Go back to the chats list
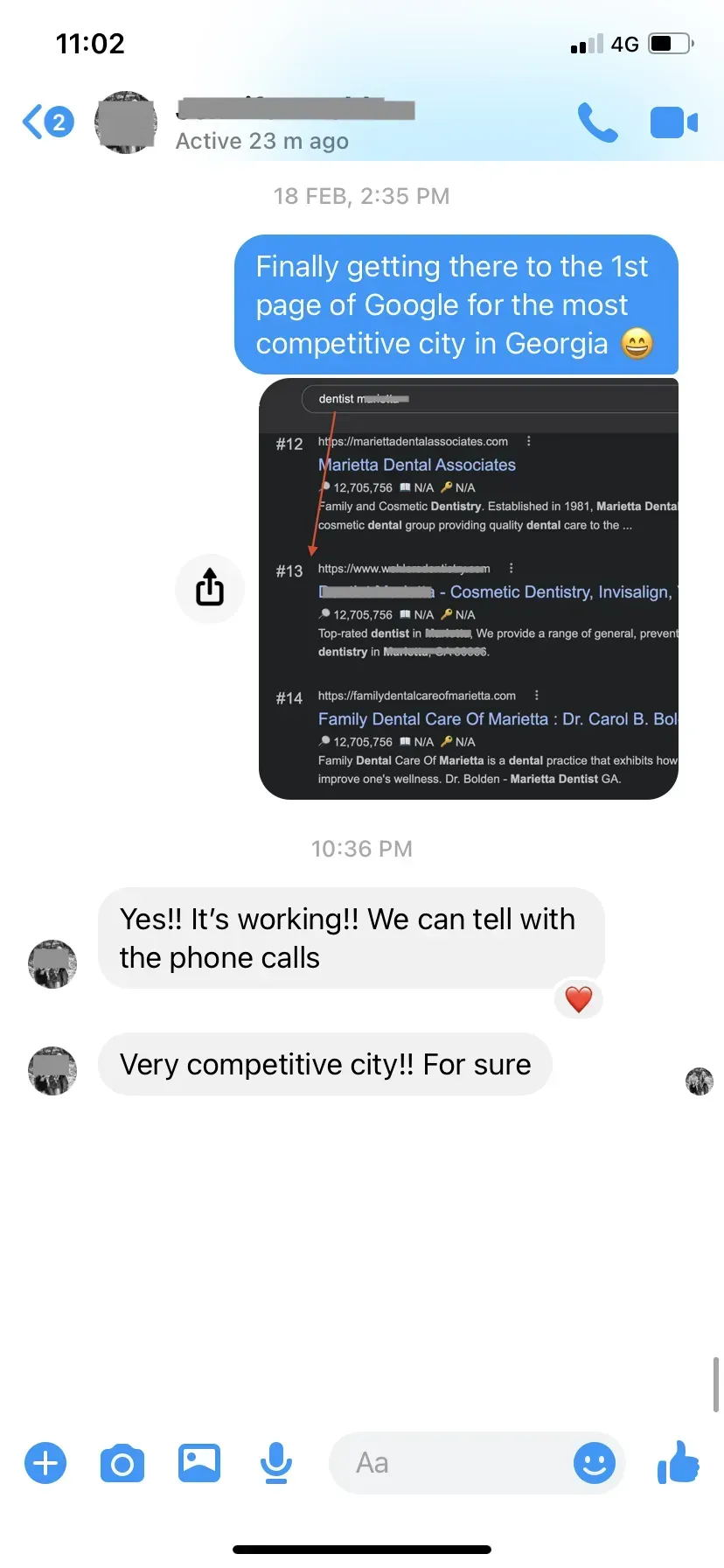 (48, 122)
